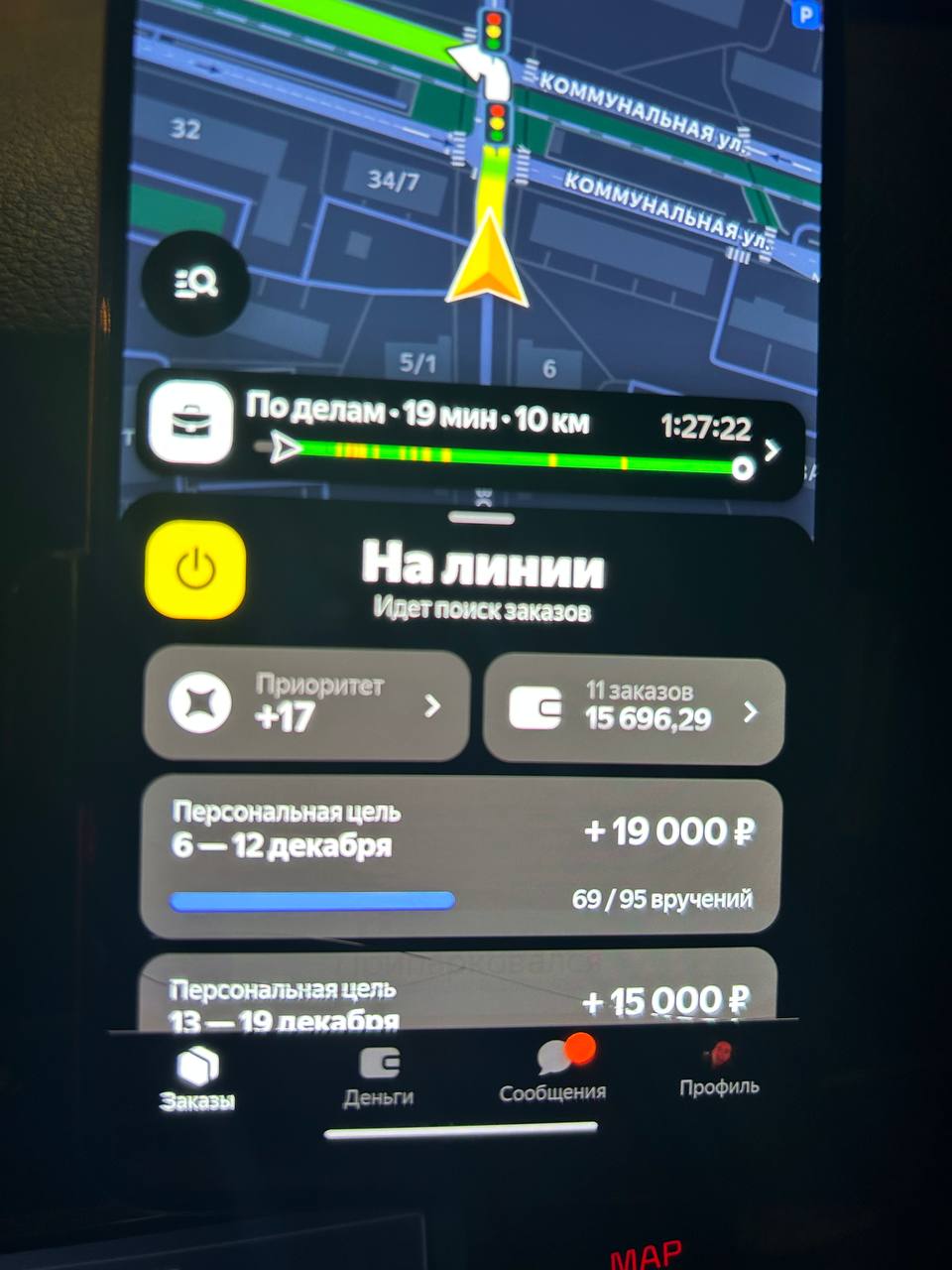This screenshot has width=952, height=1270.
Task: Open personal goal 13 — 19 декабря
Action: pos(458,992)
